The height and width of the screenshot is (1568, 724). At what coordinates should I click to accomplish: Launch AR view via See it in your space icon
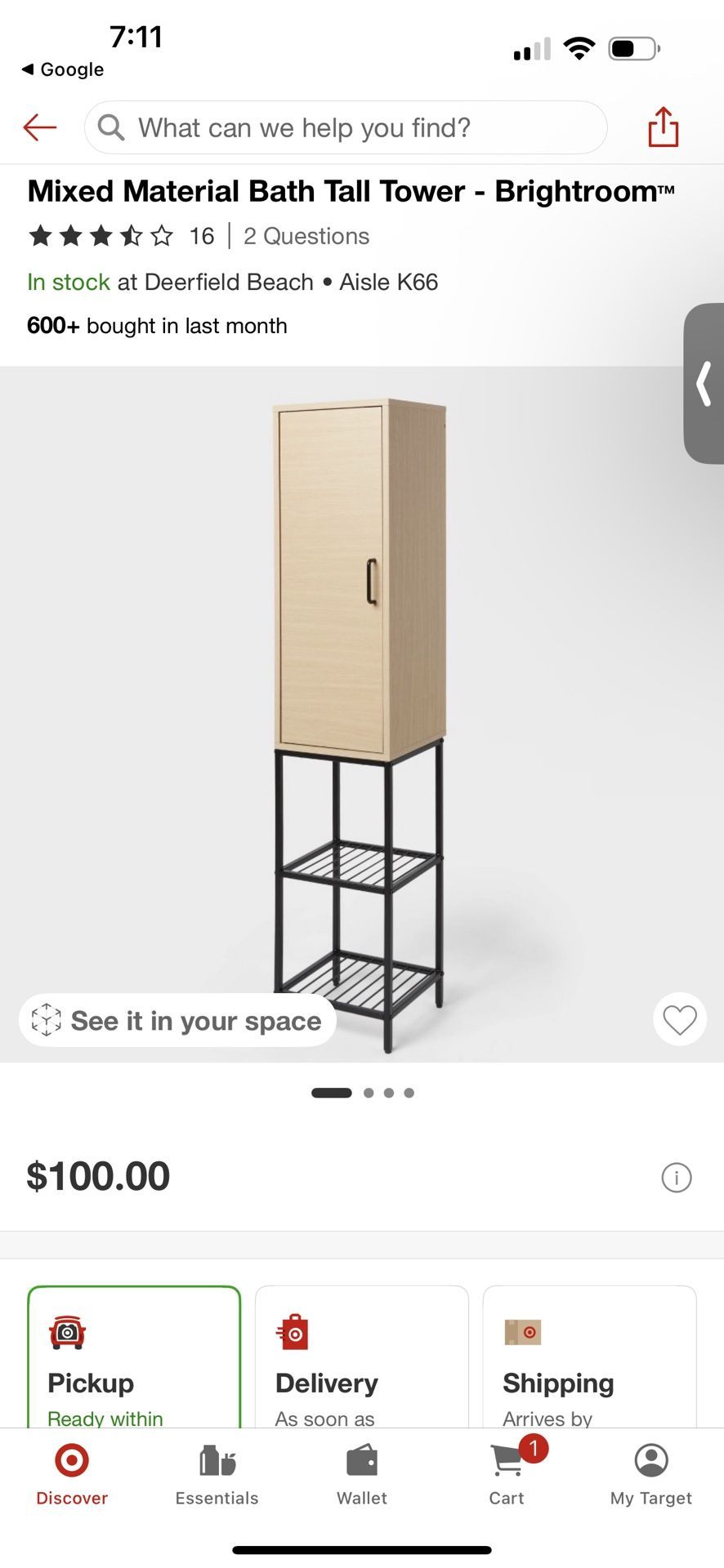click(47, 1019)
